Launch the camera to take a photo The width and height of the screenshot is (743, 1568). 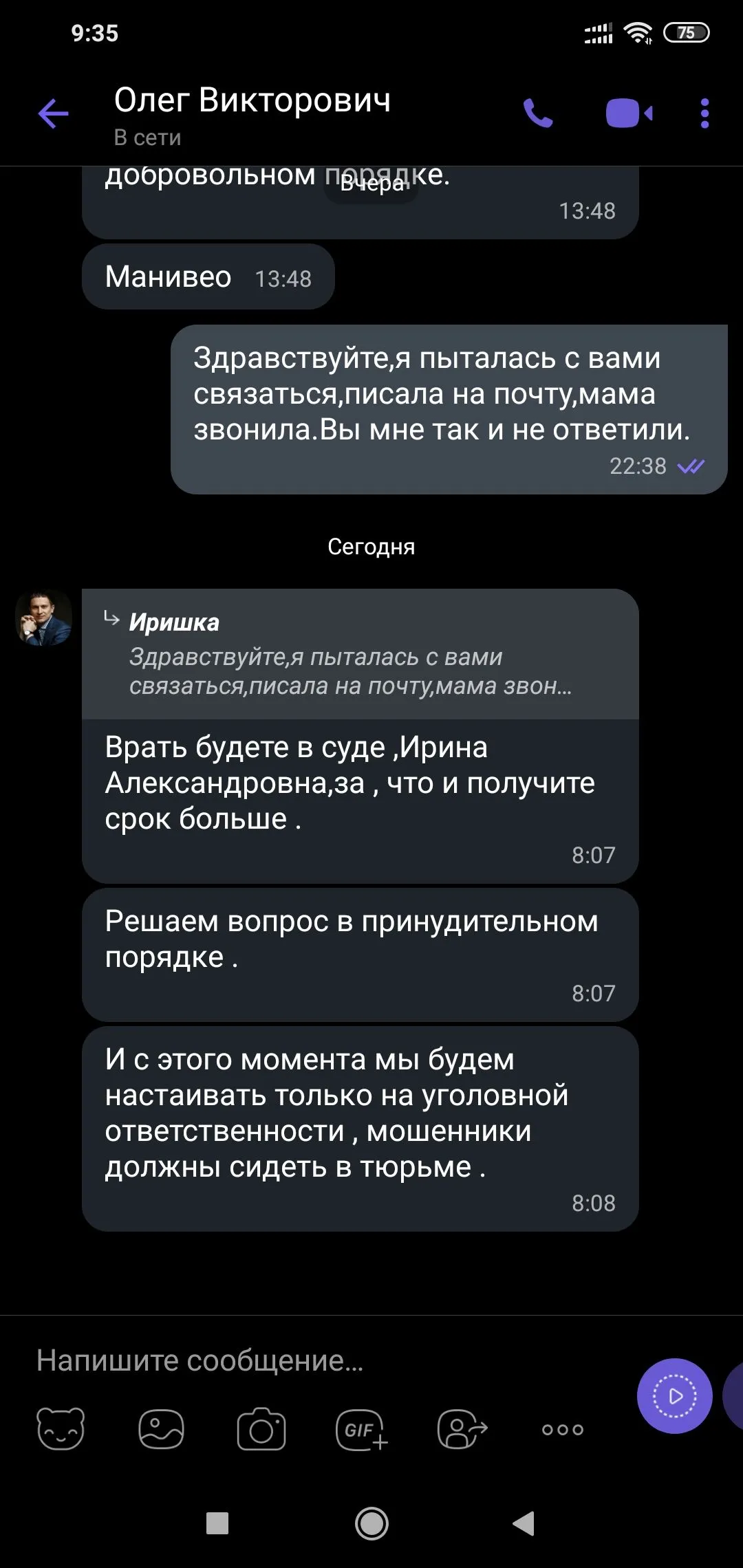point(261,1429)
